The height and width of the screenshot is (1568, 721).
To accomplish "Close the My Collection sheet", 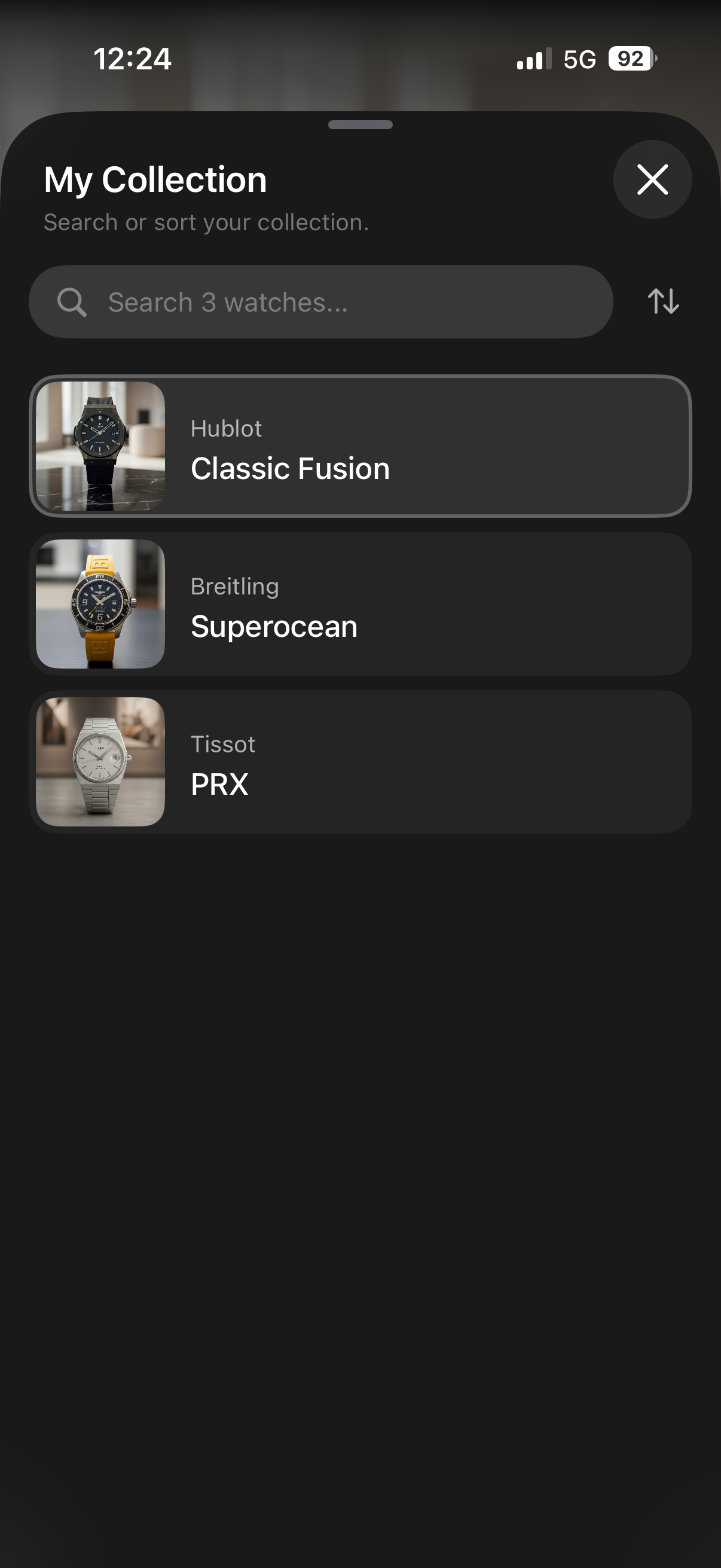I will pyautogui.click(x=652, y=179).
